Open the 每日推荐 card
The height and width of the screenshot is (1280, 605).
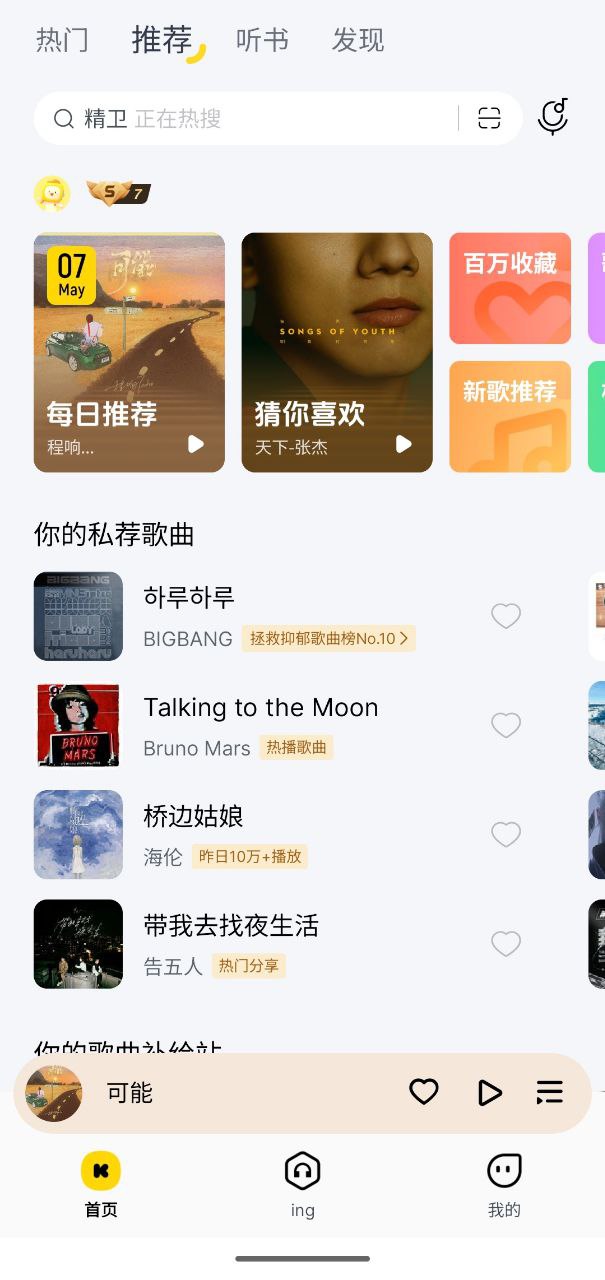click(129, 352)
